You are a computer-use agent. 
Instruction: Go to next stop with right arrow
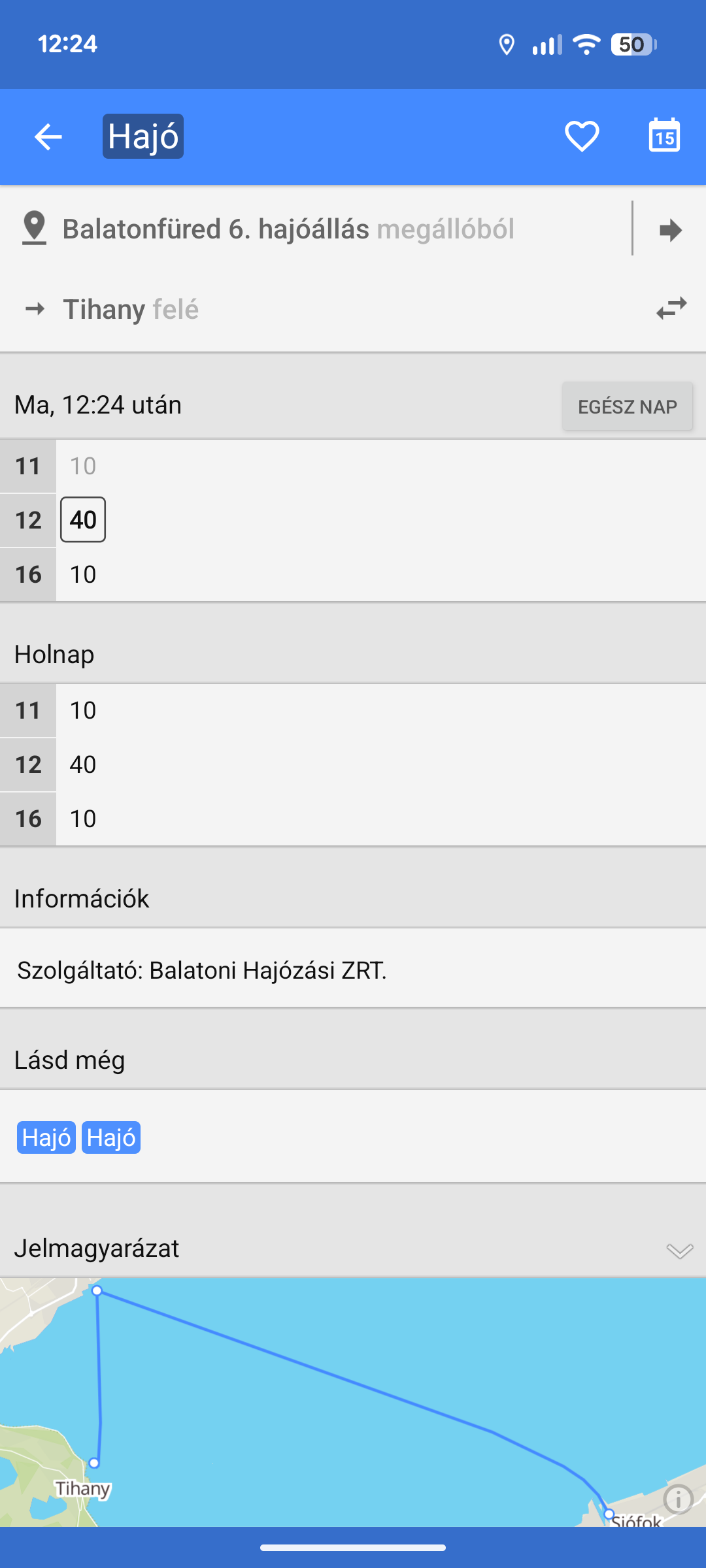(671, 230)
